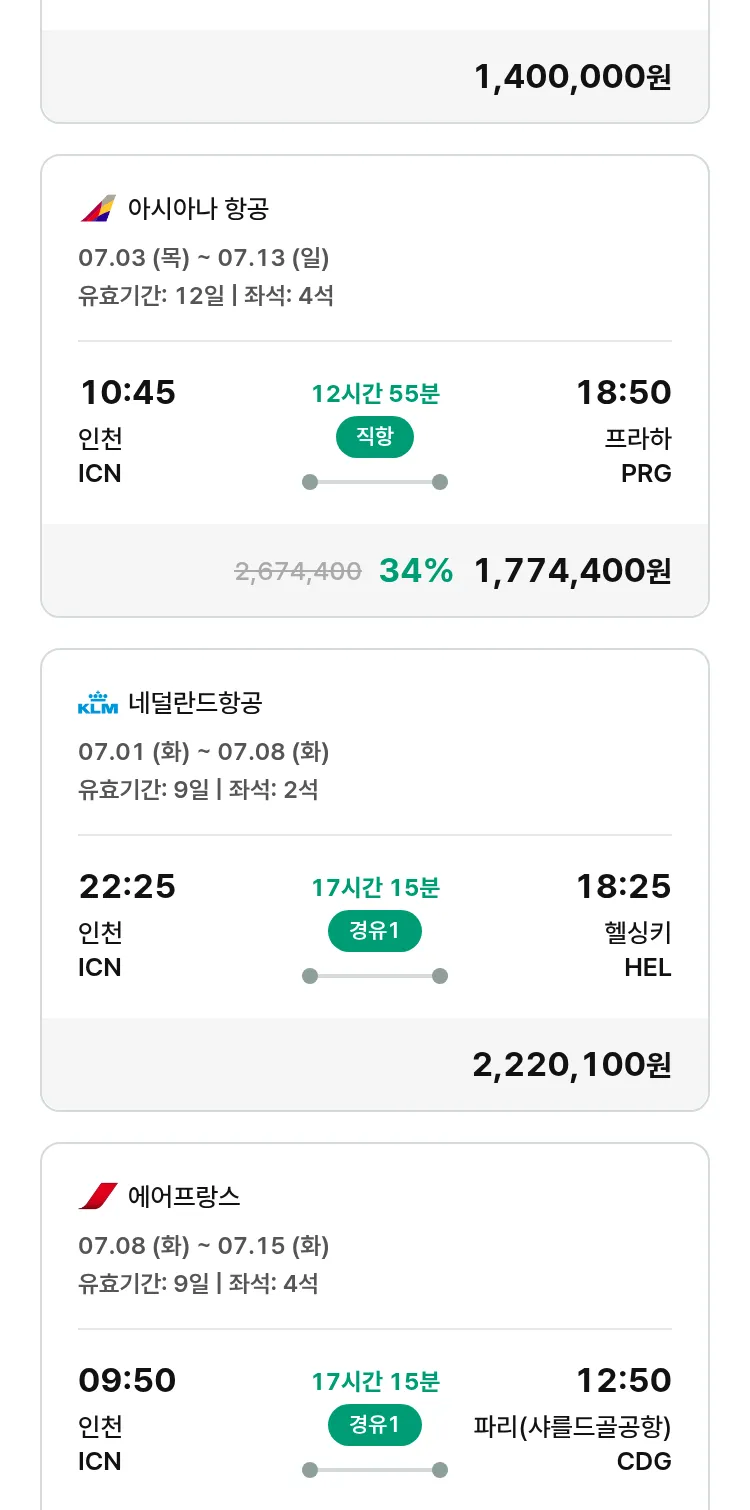Image resolution: width=750 pixels, height=1510 pixels.
Task: Open the flight card priced 1,400,000원
Action: [x=375, y=61]
